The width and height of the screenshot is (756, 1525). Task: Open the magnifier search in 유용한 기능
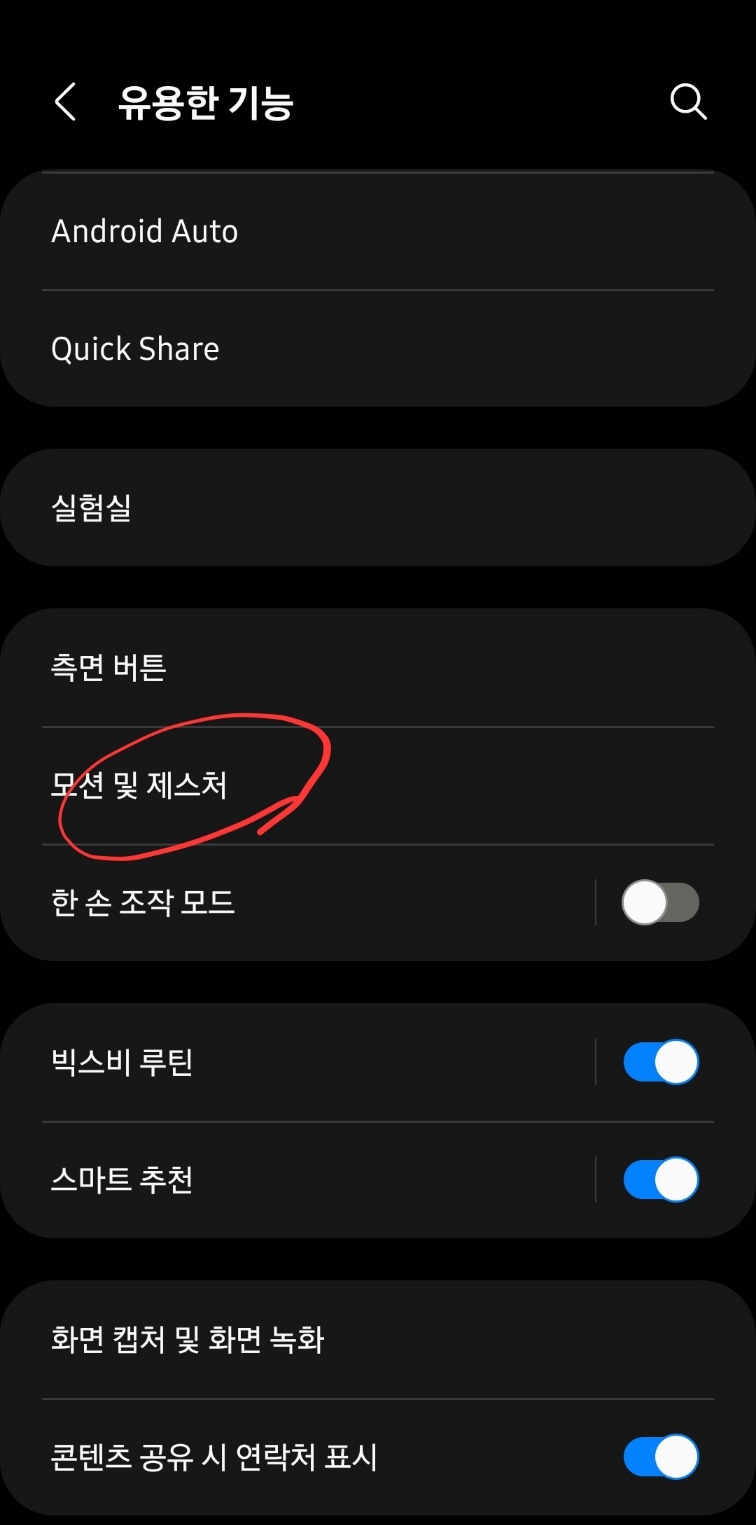(688, 101)
